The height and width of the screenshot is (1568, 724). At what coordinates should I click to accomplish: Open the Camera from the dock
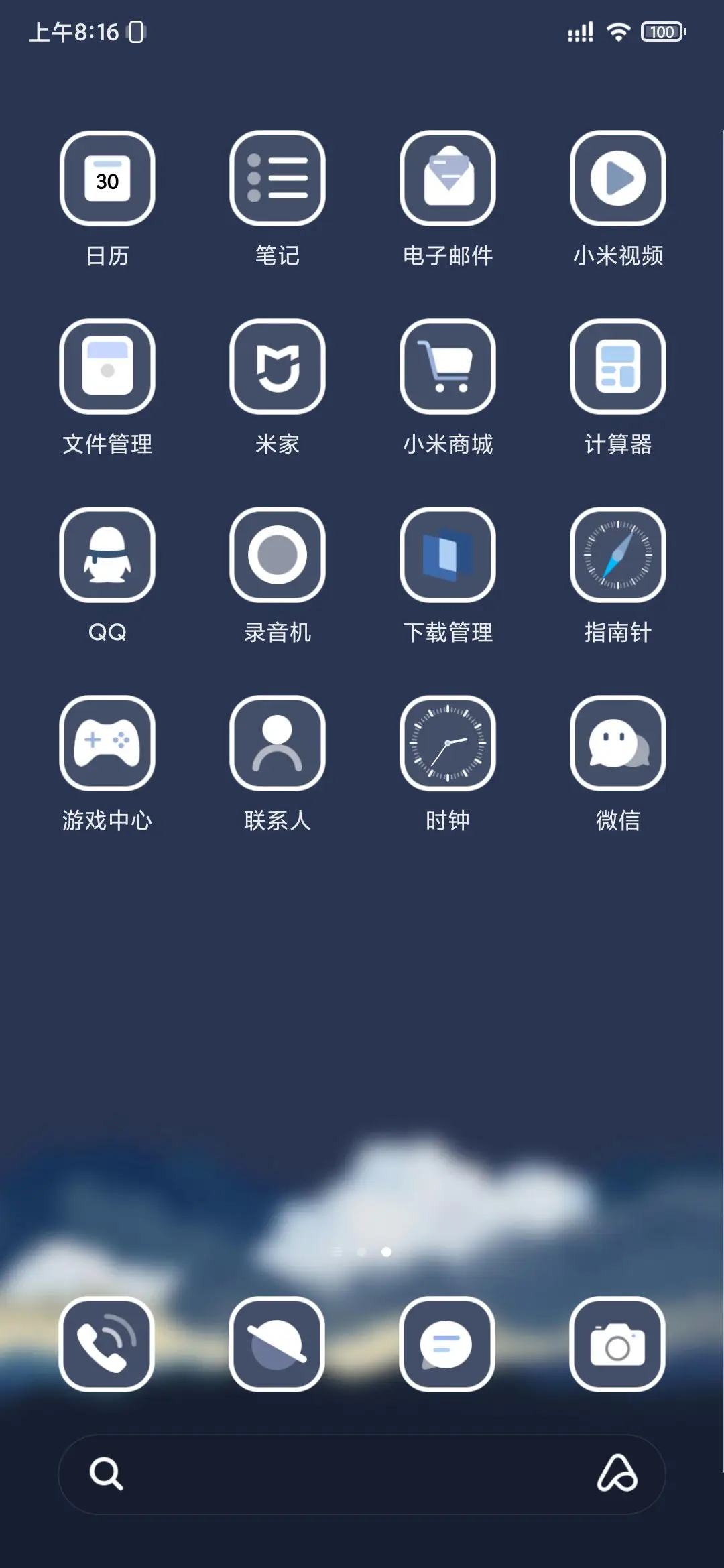(617, 1346)
